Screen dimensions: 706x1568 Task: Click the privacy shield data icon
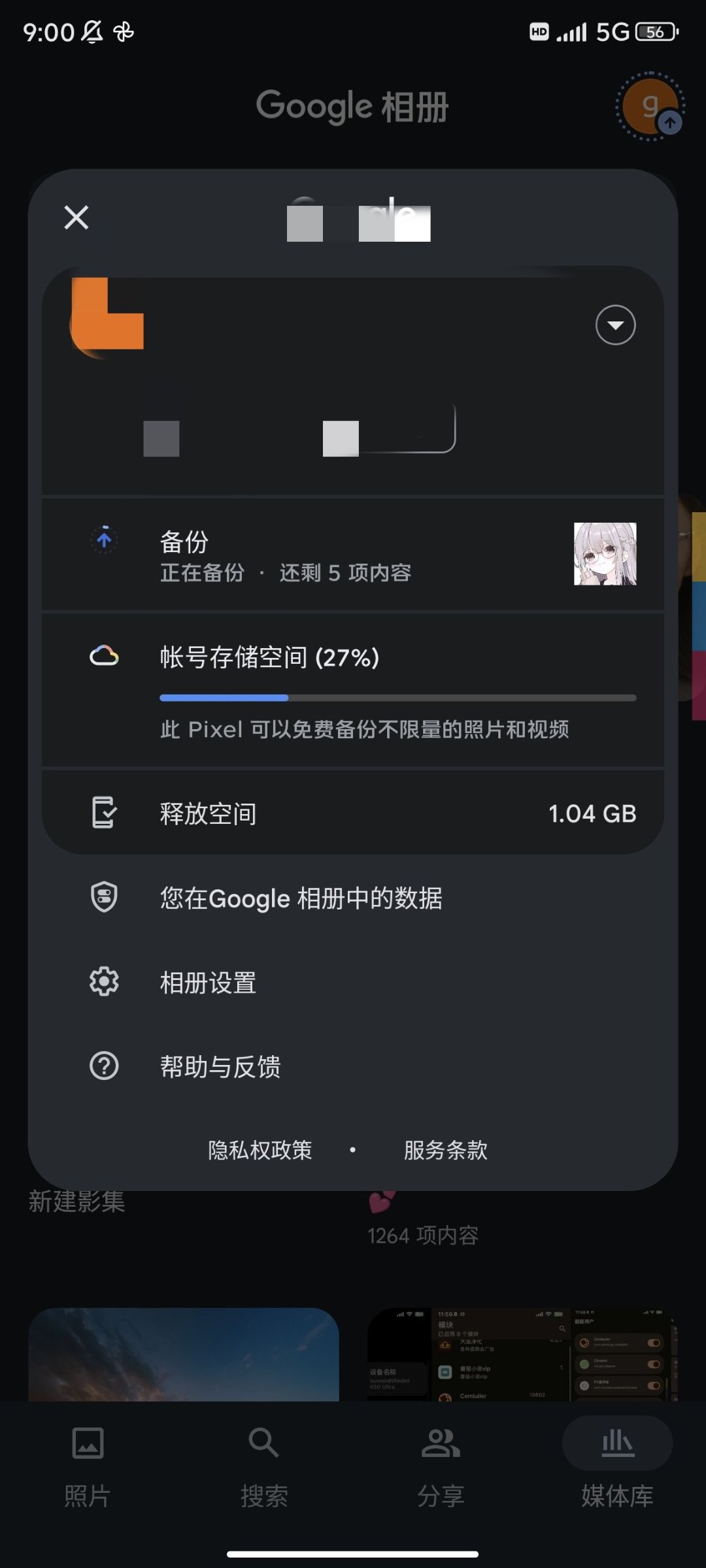[104, 897]
